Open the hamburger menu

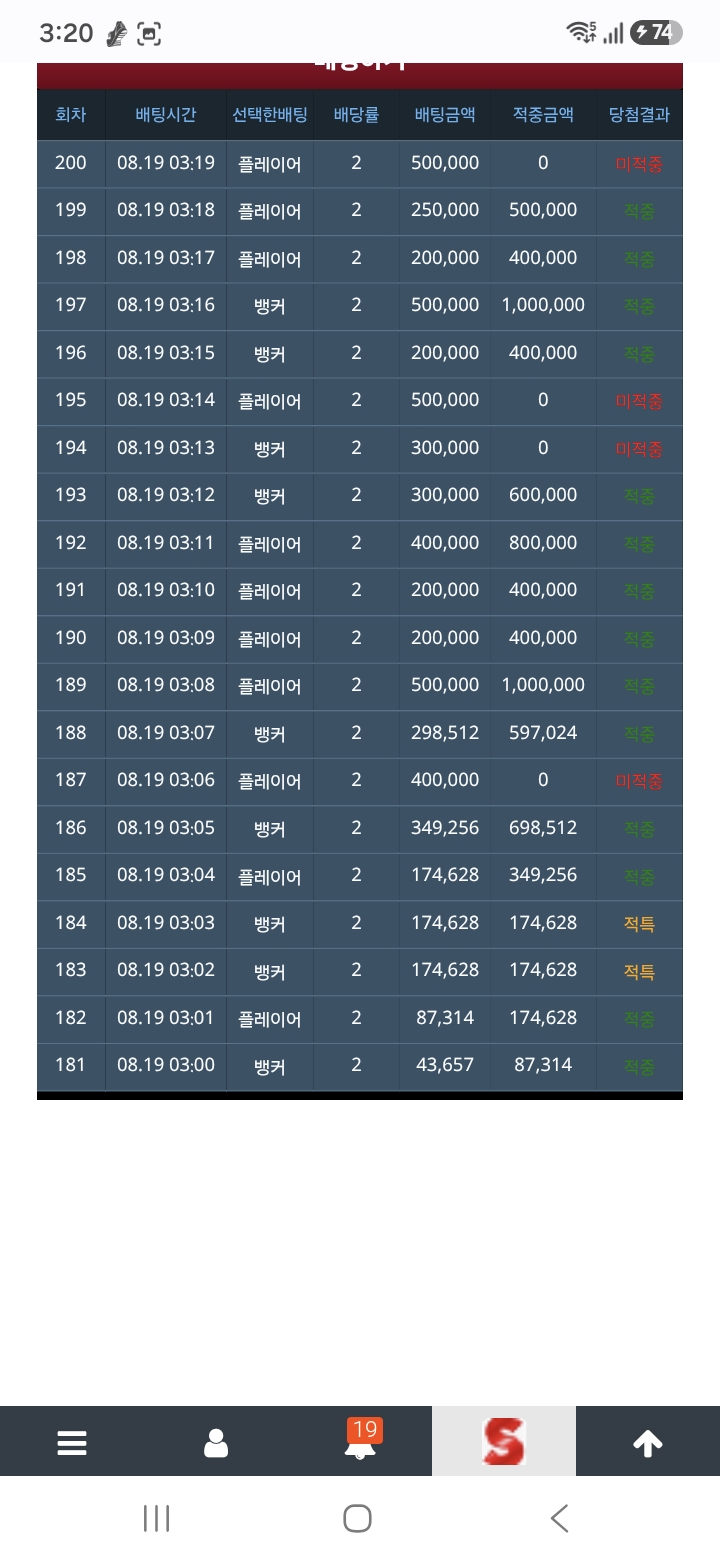72,1443
